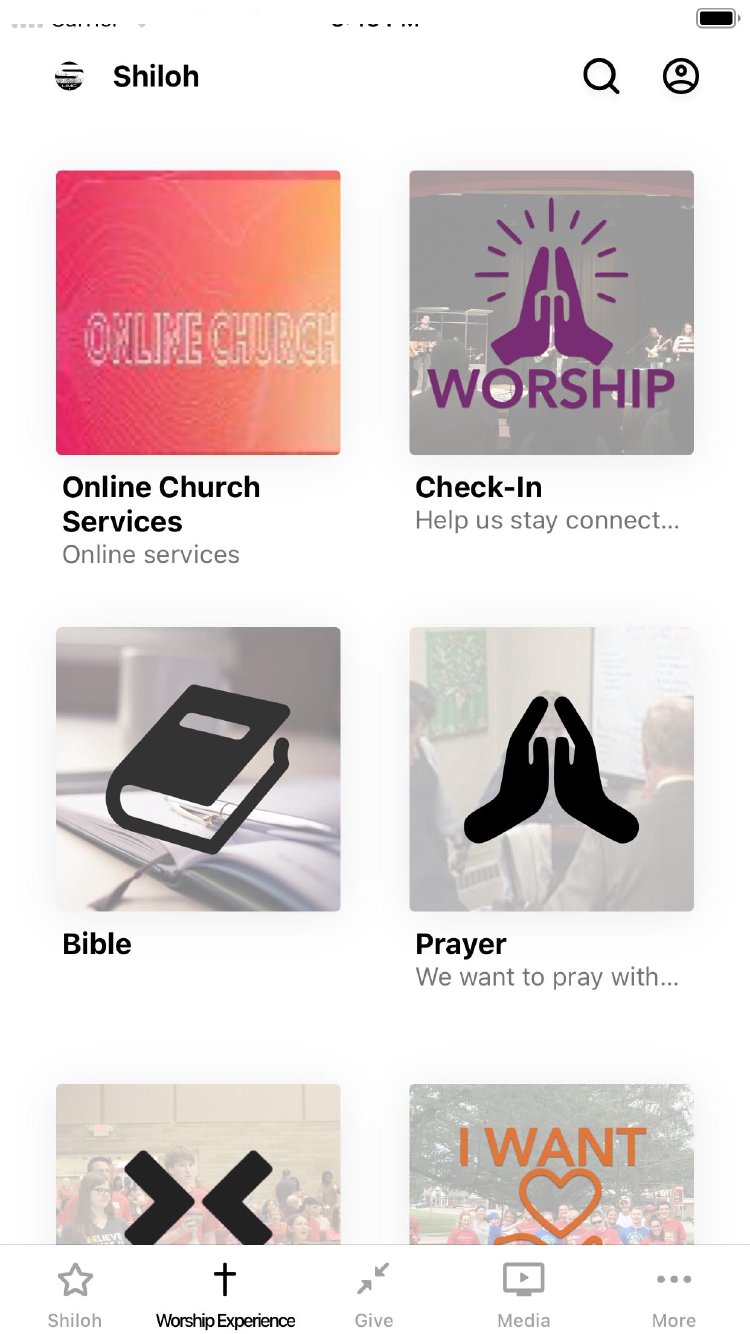The height and width of the screenshot is (1334, 750).
Task: Select the I WANT heart card
Action: coord(551,1165)
